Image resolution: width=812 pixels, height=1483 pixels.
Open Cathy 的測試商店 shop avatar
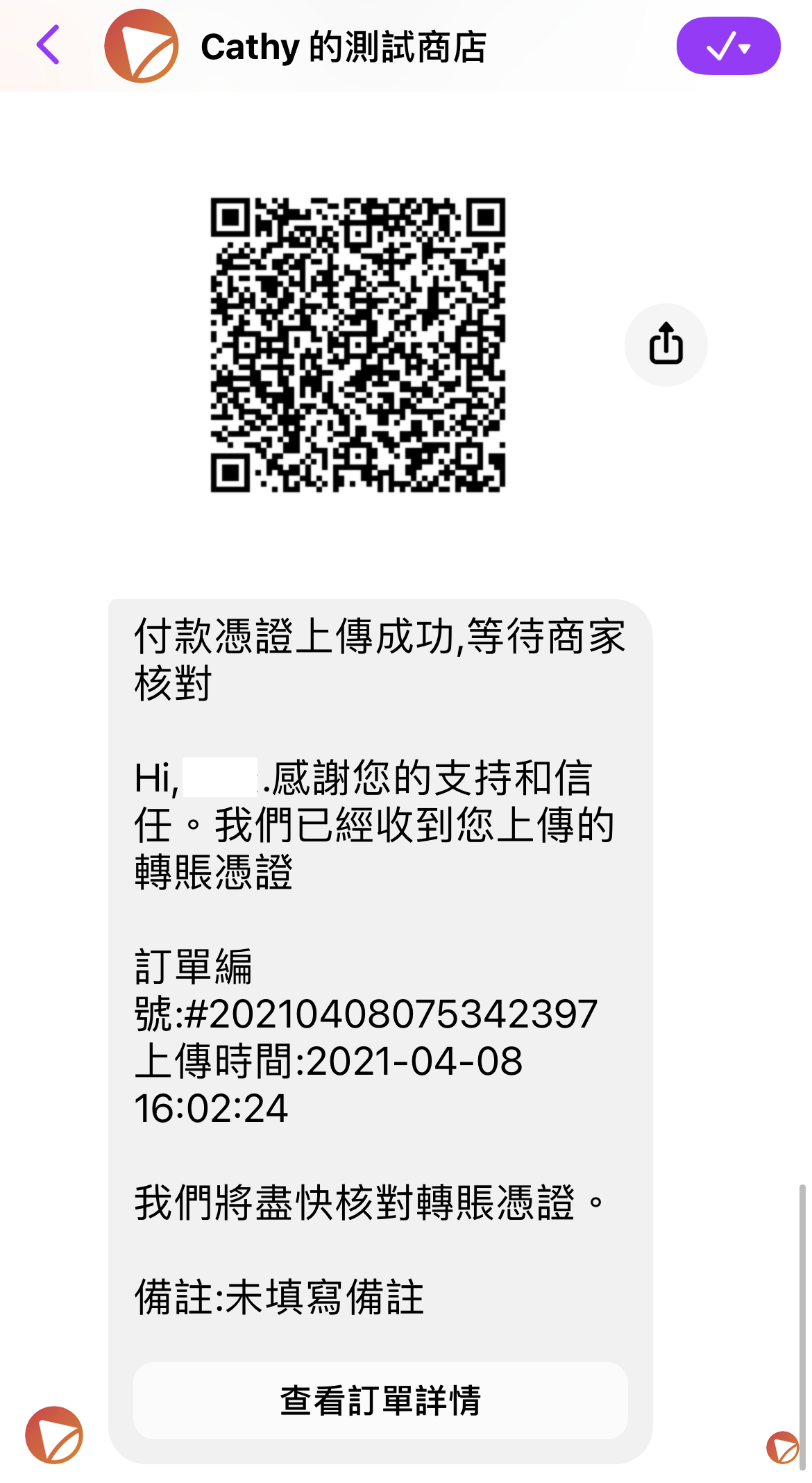[x=142, y=47]
